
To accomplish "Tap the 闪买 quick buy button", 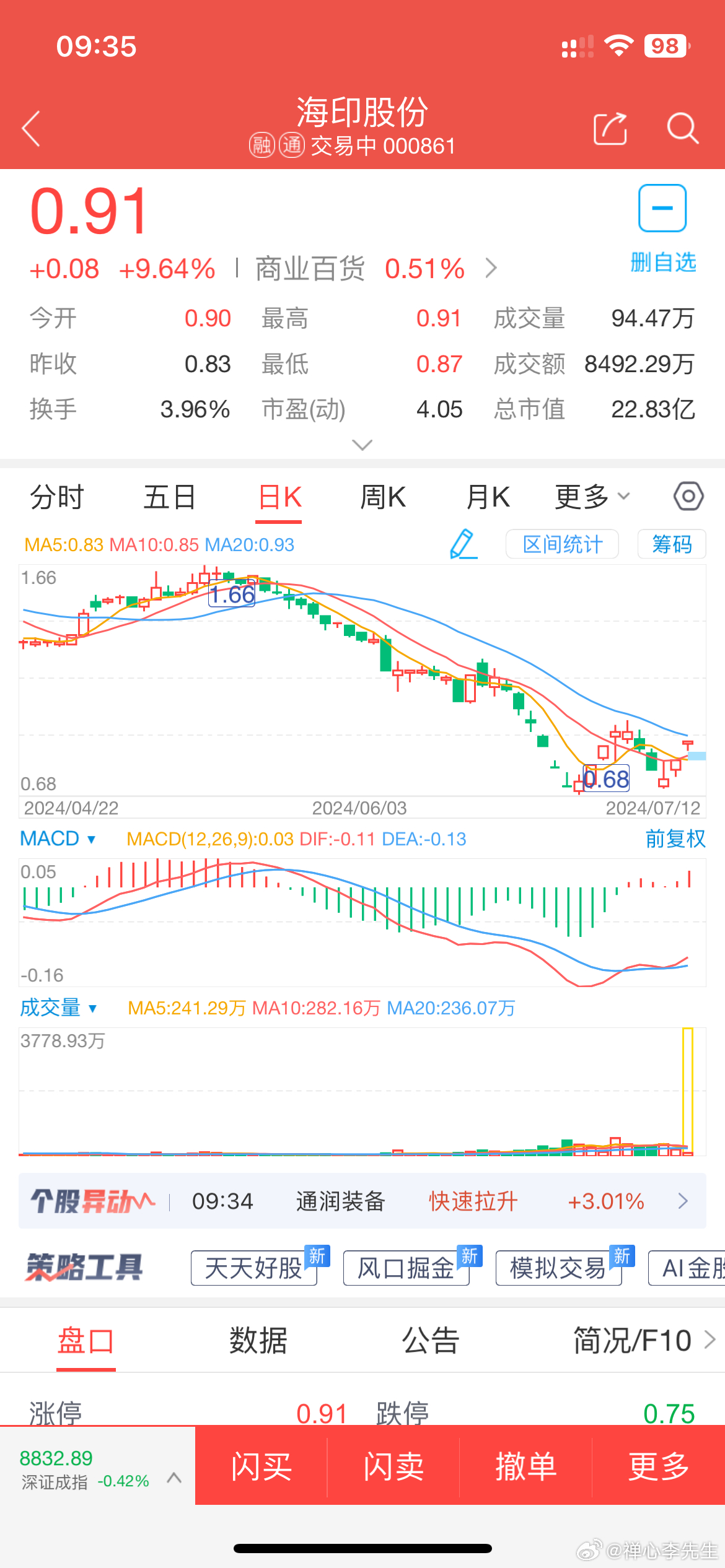I will pos(261,1466).
